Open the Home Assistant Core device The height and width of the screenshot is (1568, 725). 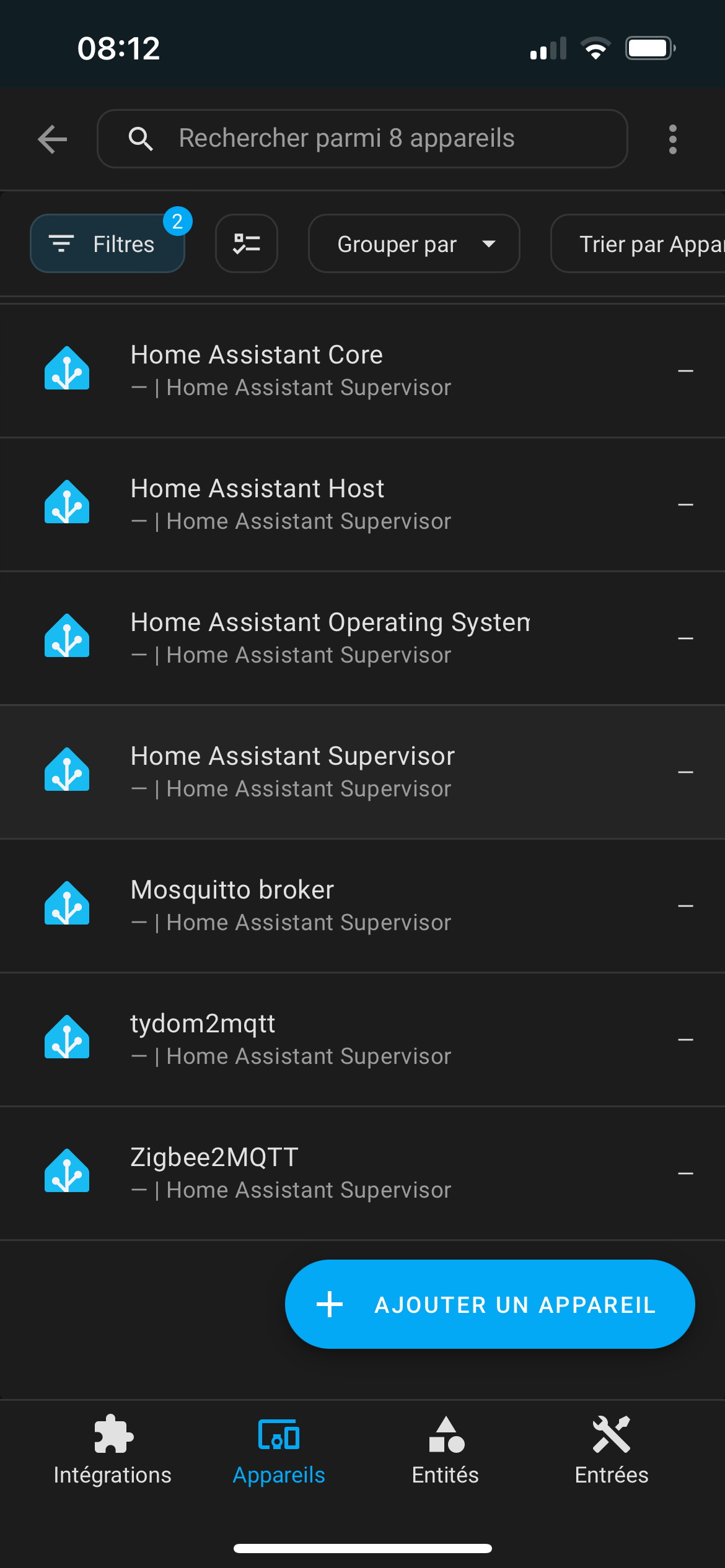[x=362, y=370]
